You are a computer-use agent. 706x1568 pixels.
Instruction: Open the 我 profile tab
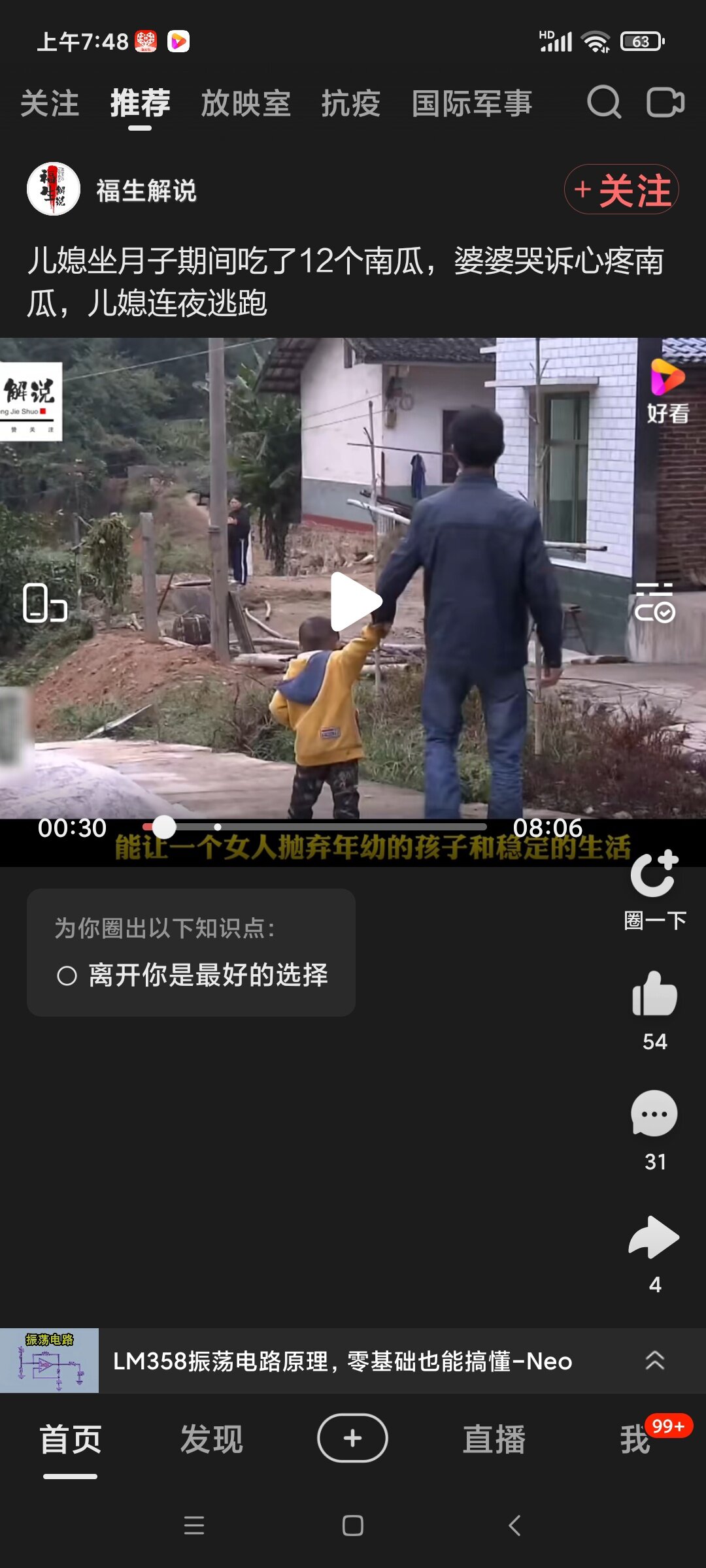pyautogui.click(x=635, y=1439)
